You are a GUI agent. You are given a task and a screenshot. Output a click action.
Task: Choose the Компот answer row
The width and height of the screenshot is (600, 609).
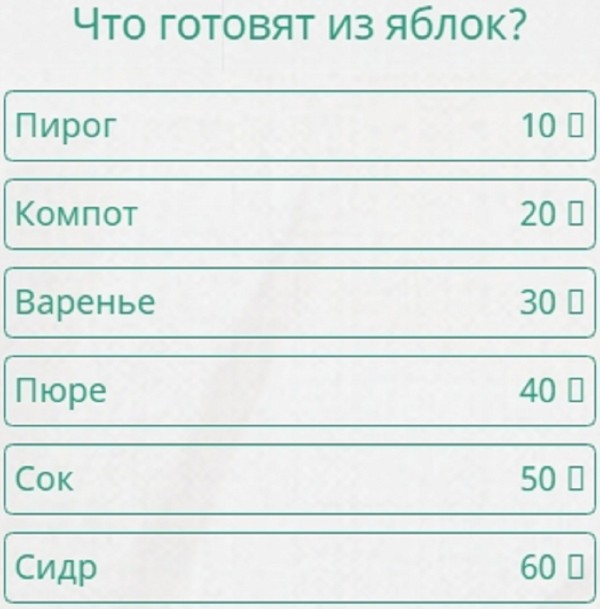[300, 213]
